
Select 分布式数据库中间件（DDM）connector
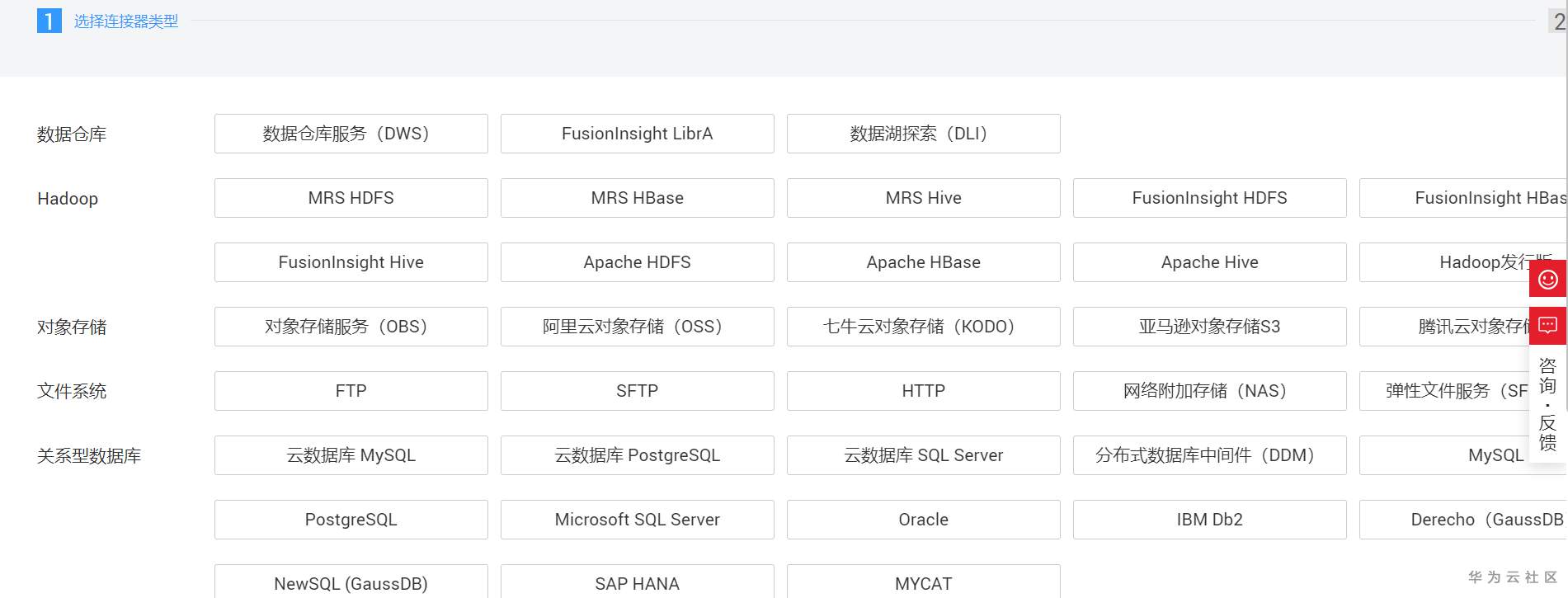[x=1209, y=455]
